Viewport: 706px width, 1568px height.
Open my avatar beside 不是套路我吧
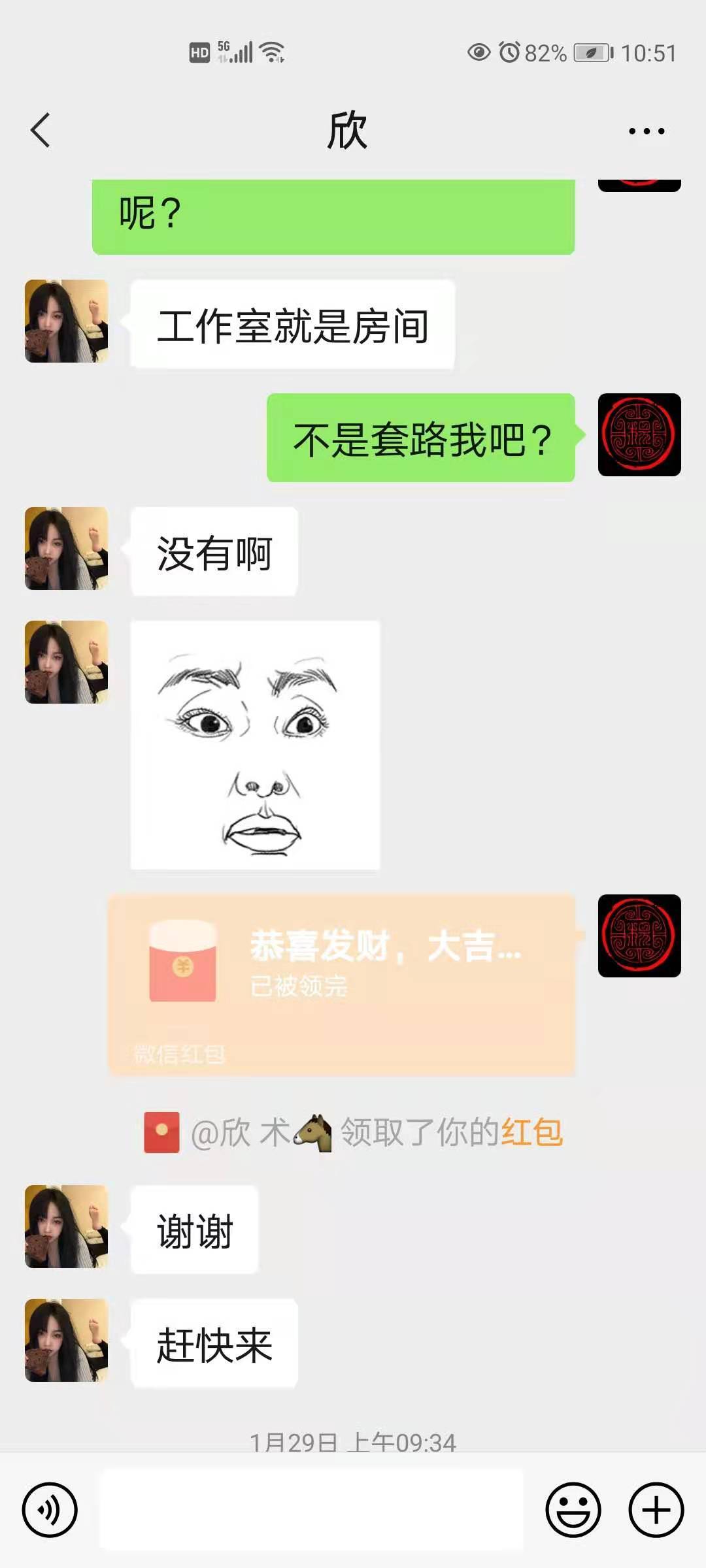(x=639, y=434)
